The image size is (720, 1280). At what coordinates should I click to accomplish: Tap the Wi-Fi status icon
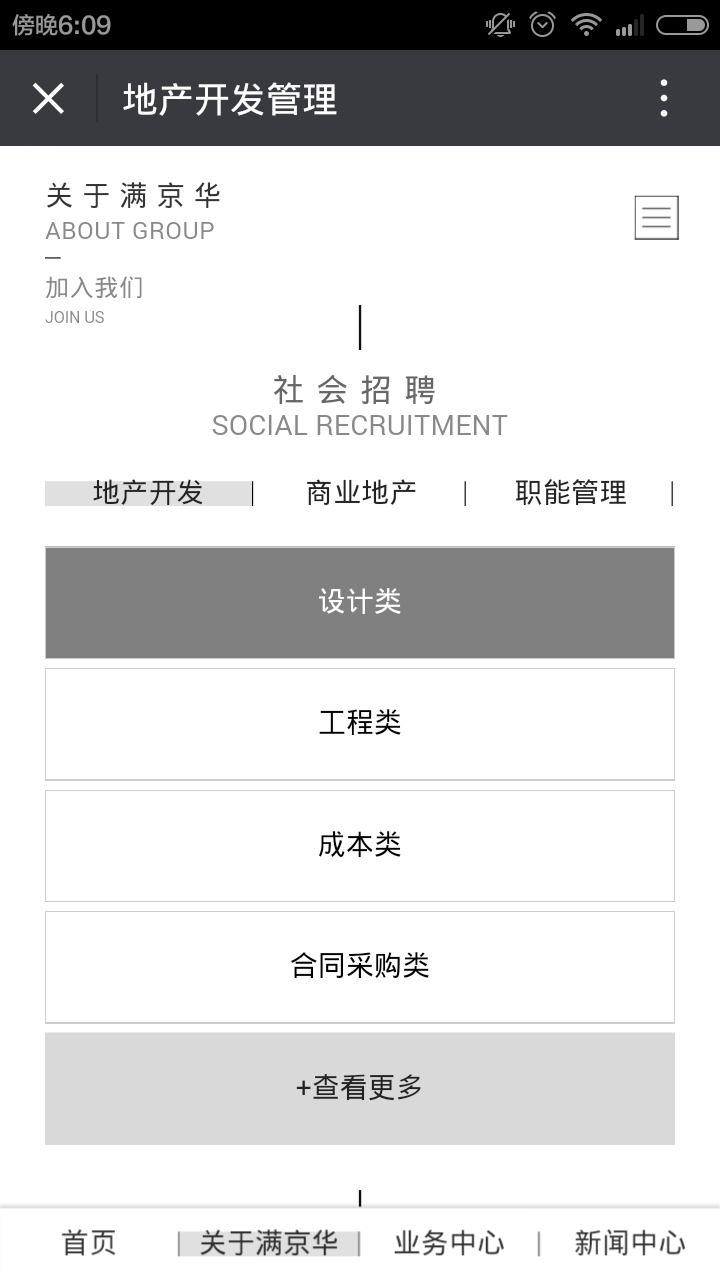point(585,25)
